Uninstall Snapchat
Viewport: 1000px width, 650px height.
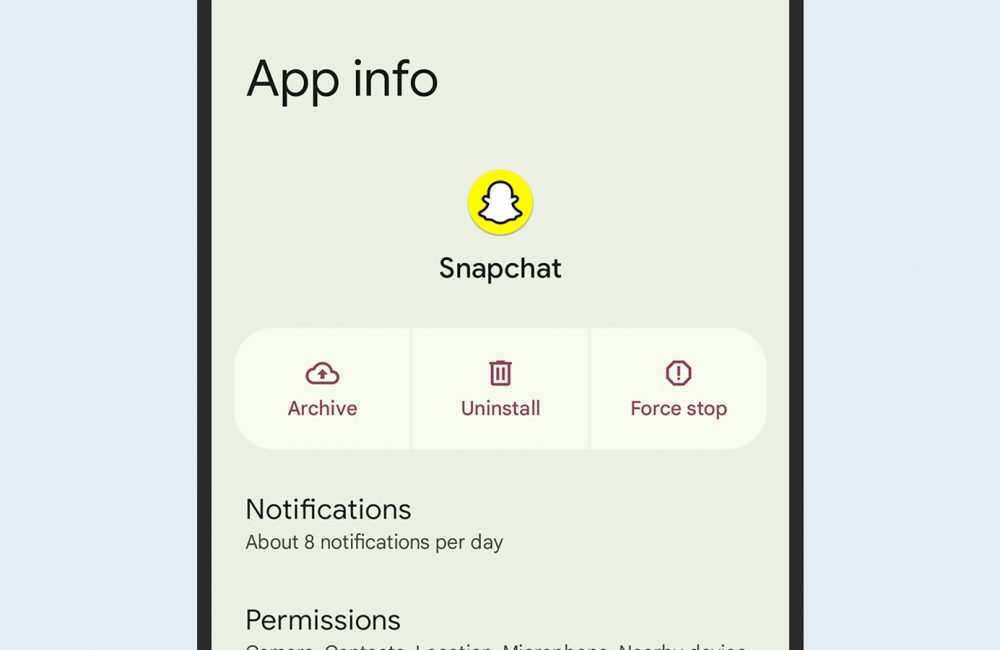tap(500, 389)
